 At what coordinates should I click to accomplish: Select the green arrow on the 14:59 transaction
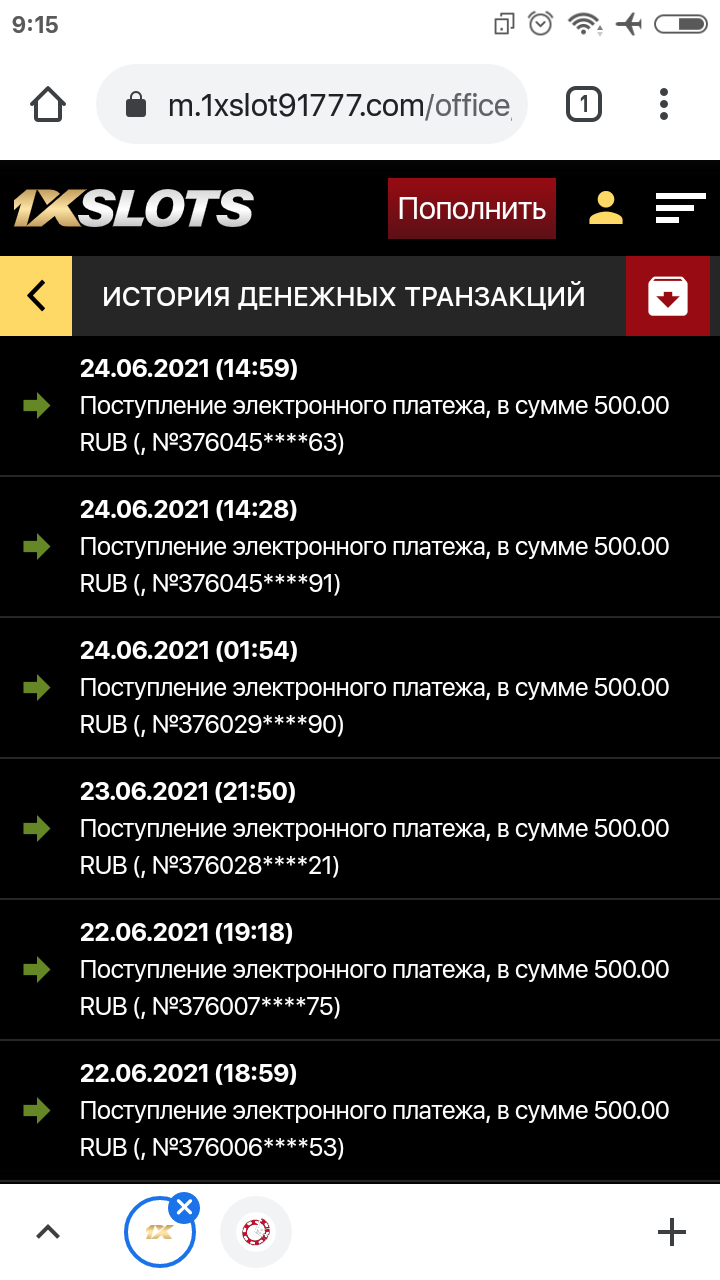coord(37,405)
